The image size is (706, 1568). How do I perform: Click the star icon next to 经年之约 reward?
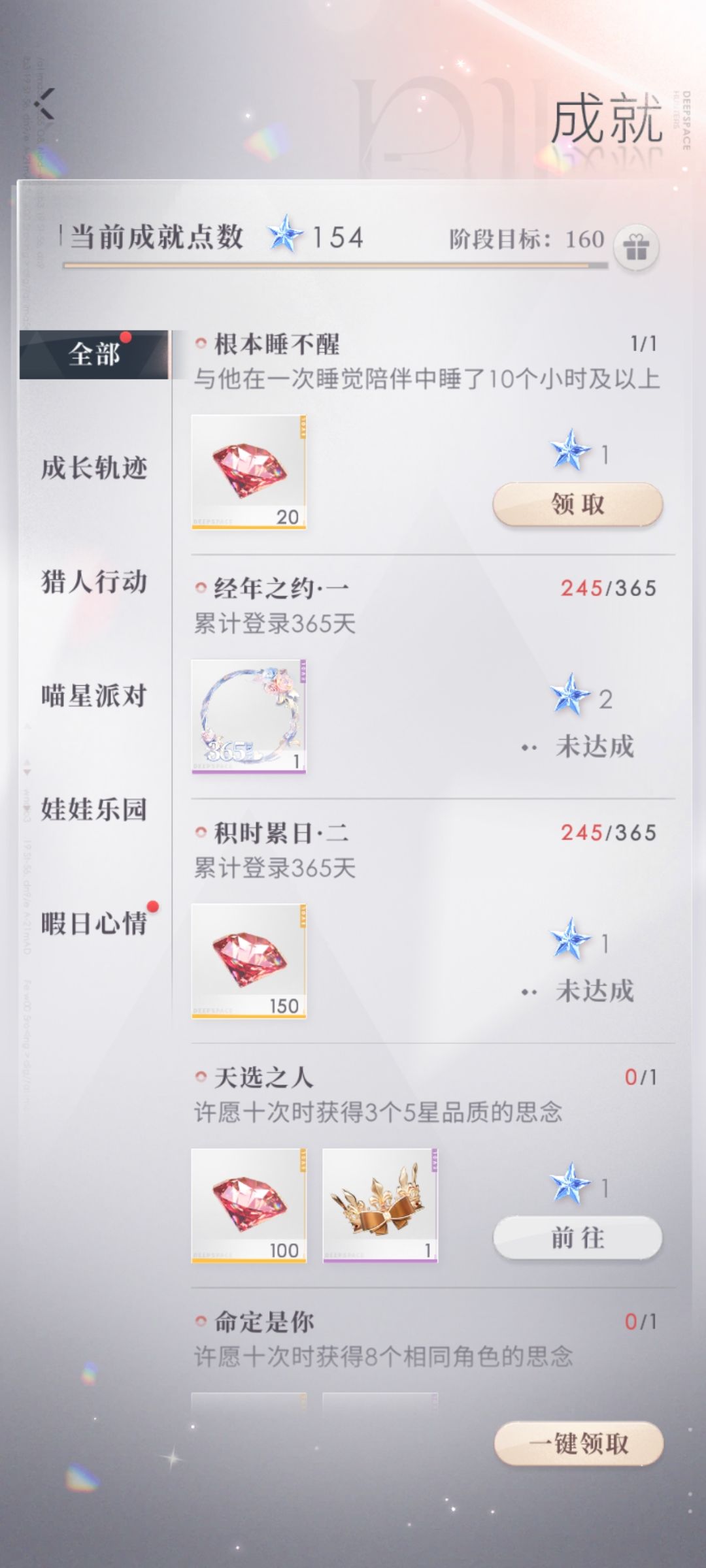tap(570, 698)
